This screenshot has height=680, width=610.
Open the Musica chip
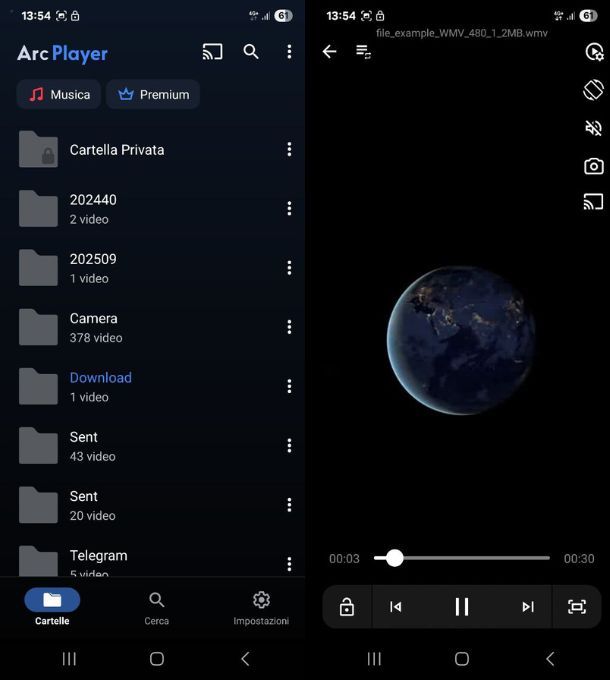click(x=59, y=94)
